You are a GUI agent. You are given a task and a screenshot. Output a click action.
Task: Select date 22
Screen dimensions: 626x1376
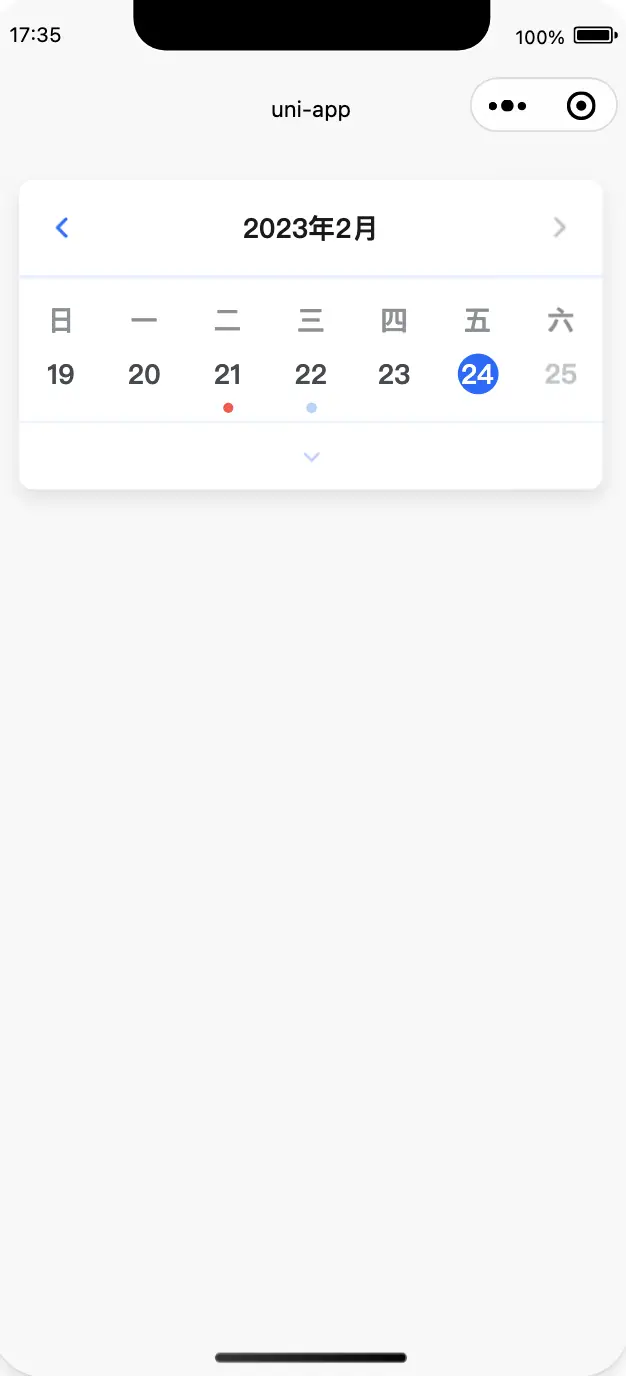tap(311, 375)
